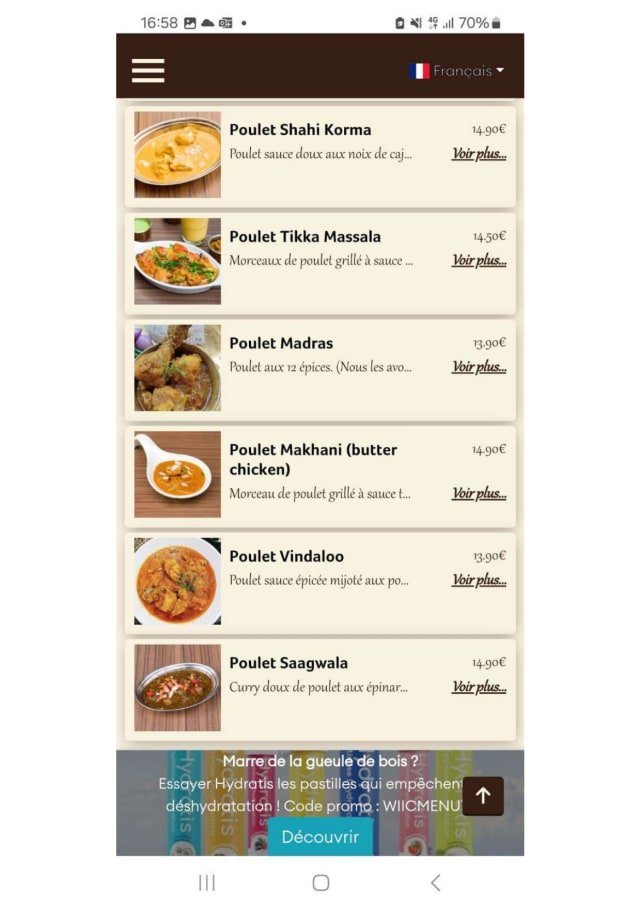
Task: Show more about Poulet Madras
Action: 479,367
